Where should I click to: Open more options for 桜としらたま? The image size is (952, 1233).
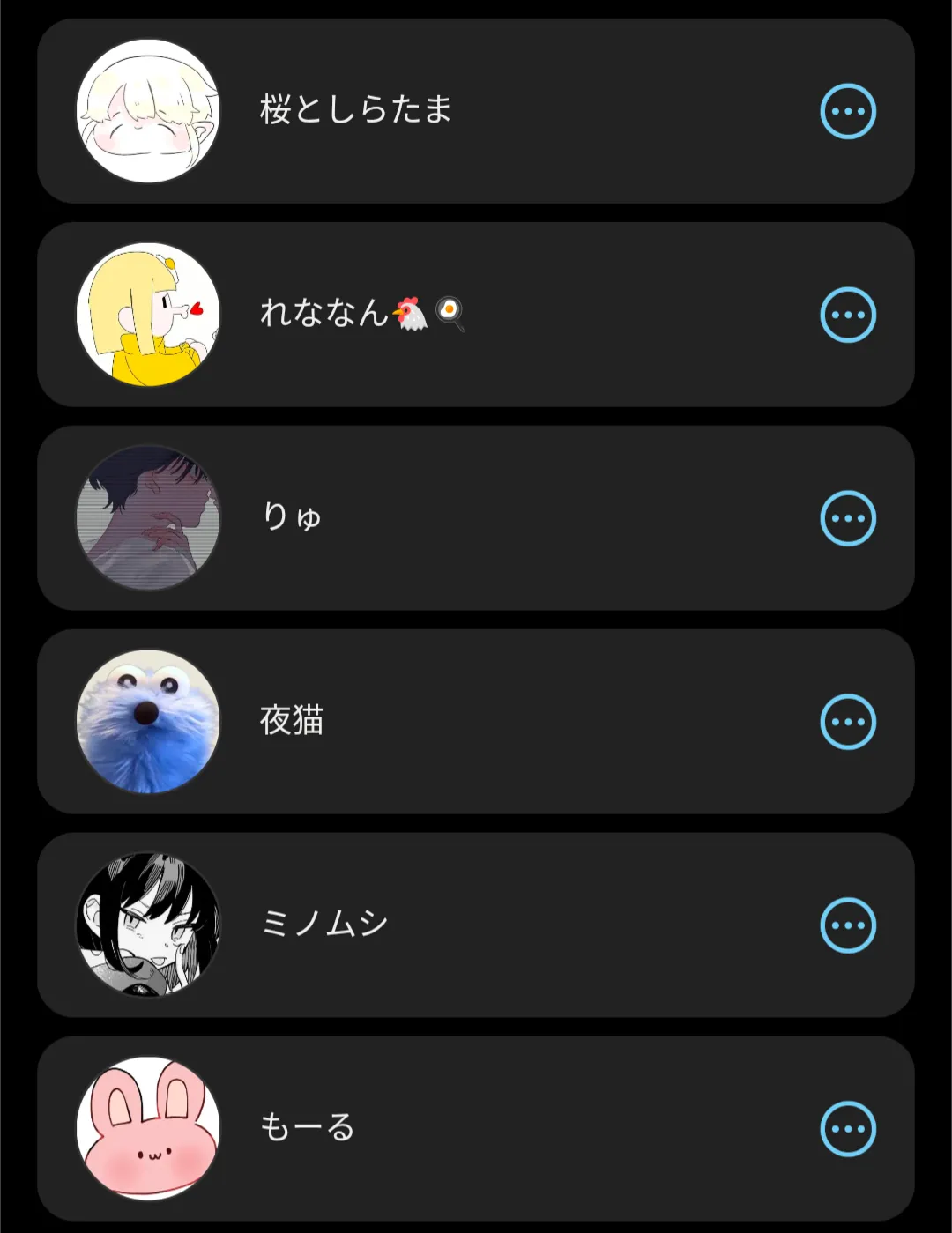pos(848,111)
